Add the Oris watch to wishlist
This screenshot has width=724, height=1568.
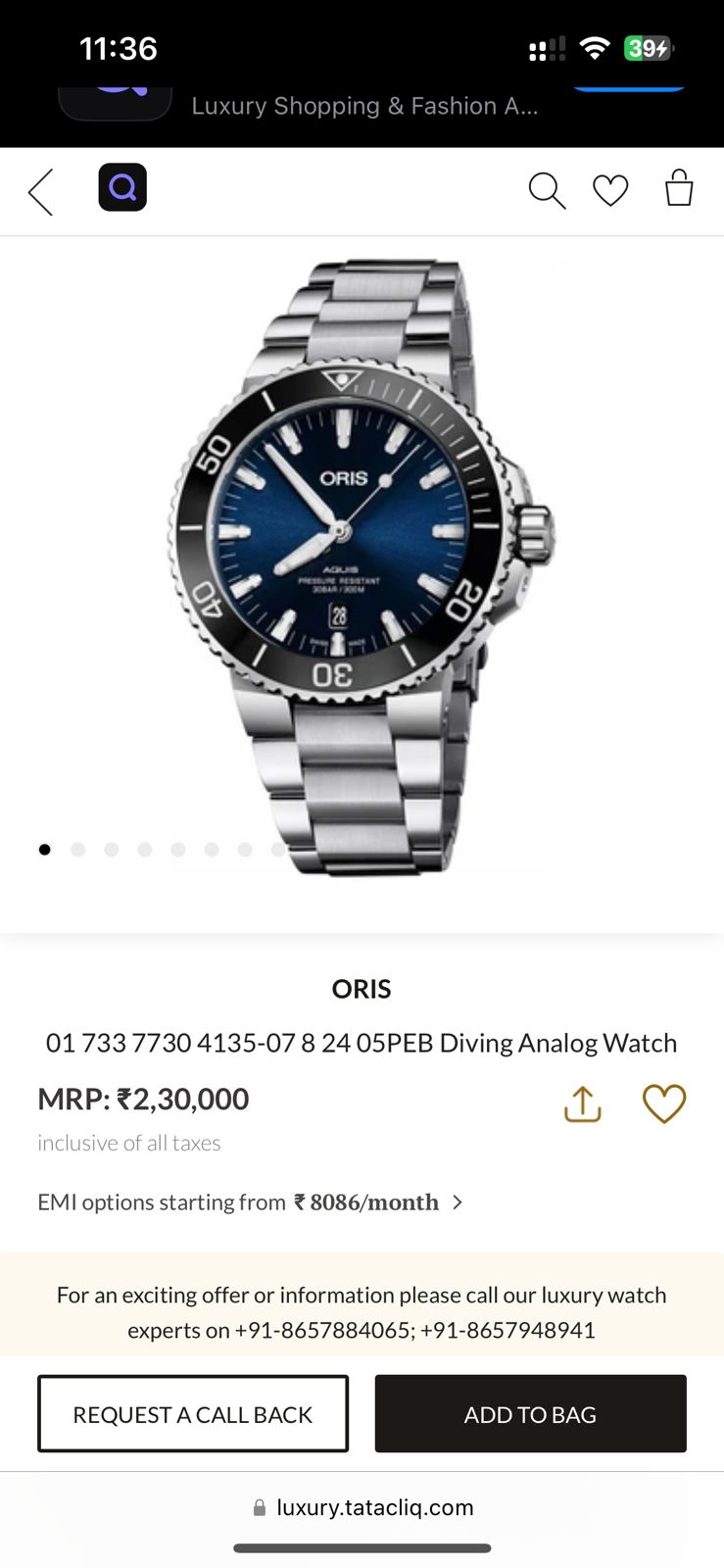point(664,1104)
